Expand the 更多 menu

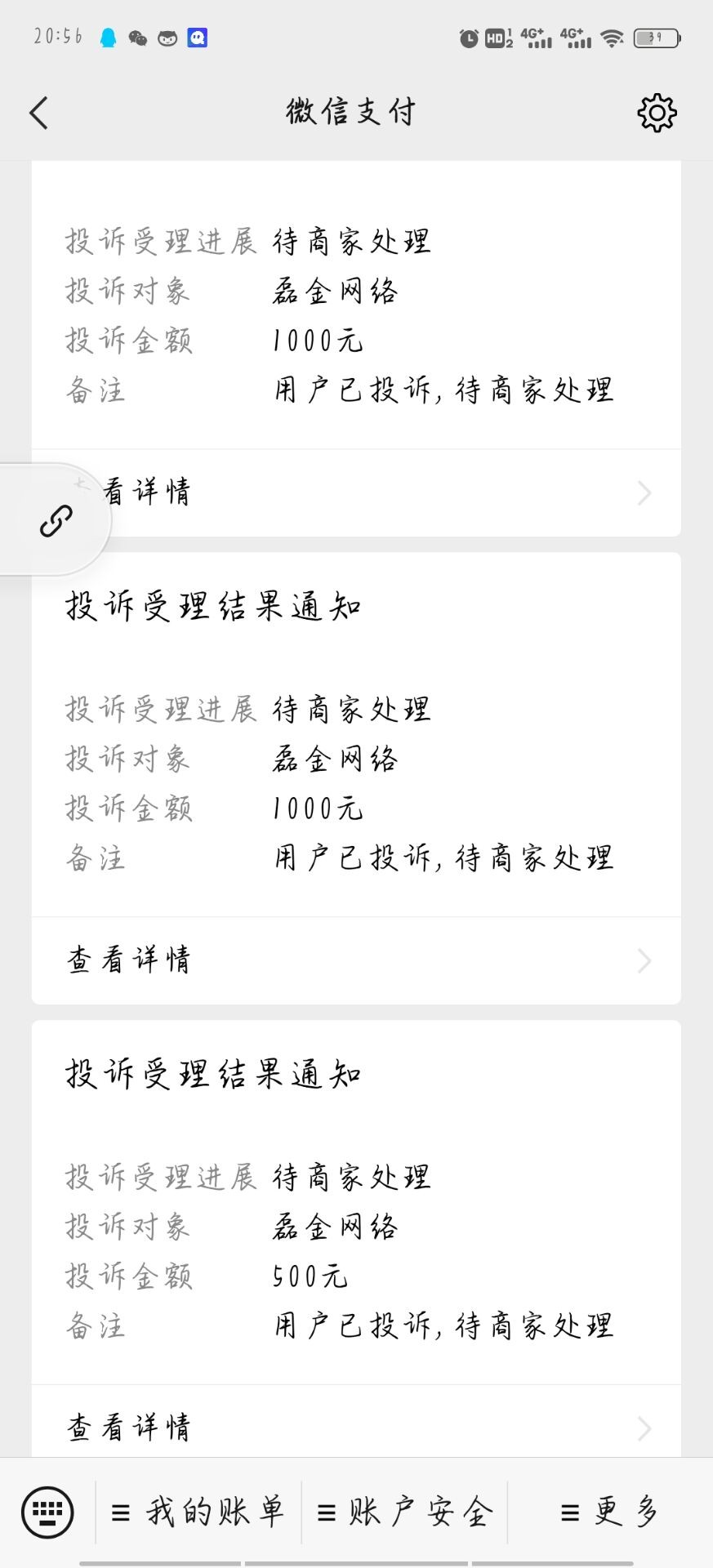pos(609,1512)
